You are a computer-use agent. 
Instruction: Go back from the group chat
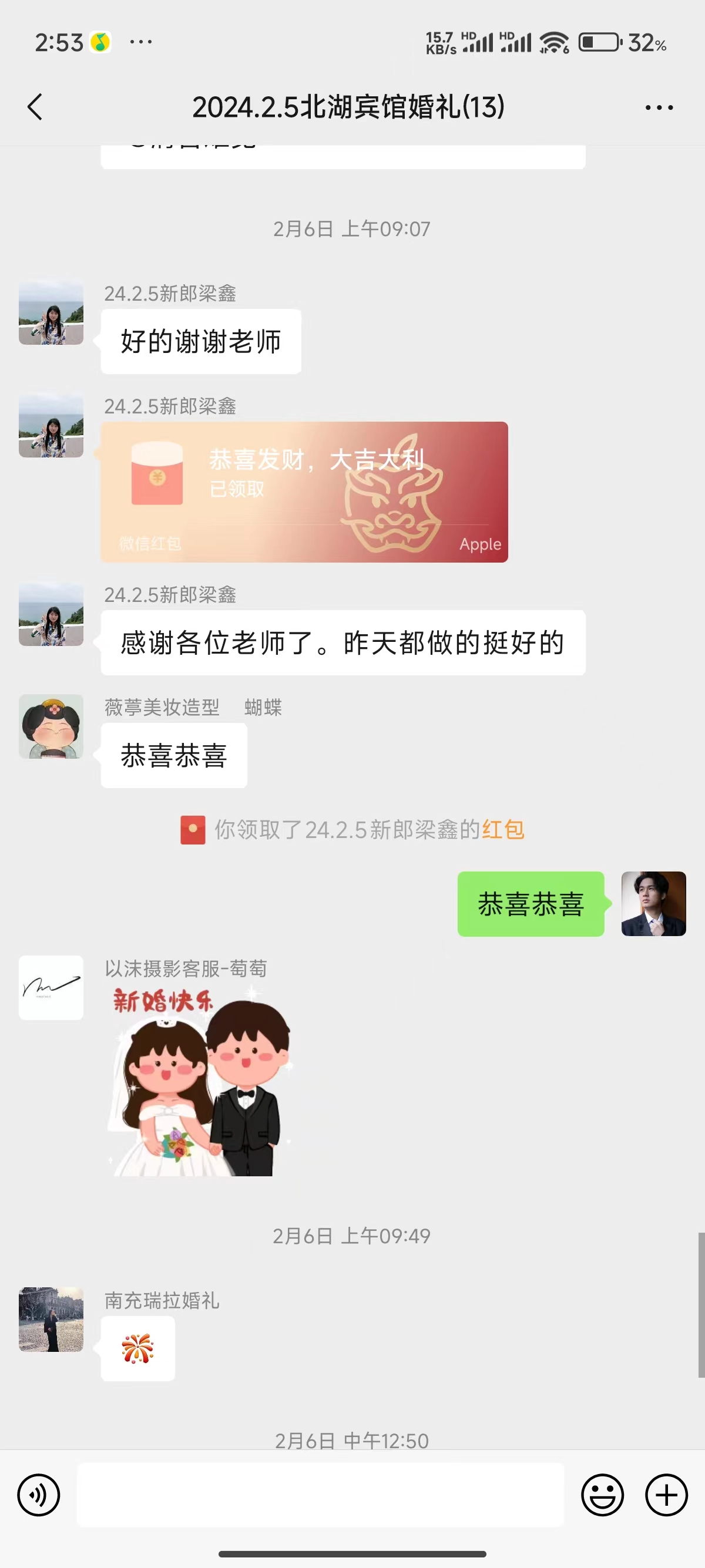(35, 107)
